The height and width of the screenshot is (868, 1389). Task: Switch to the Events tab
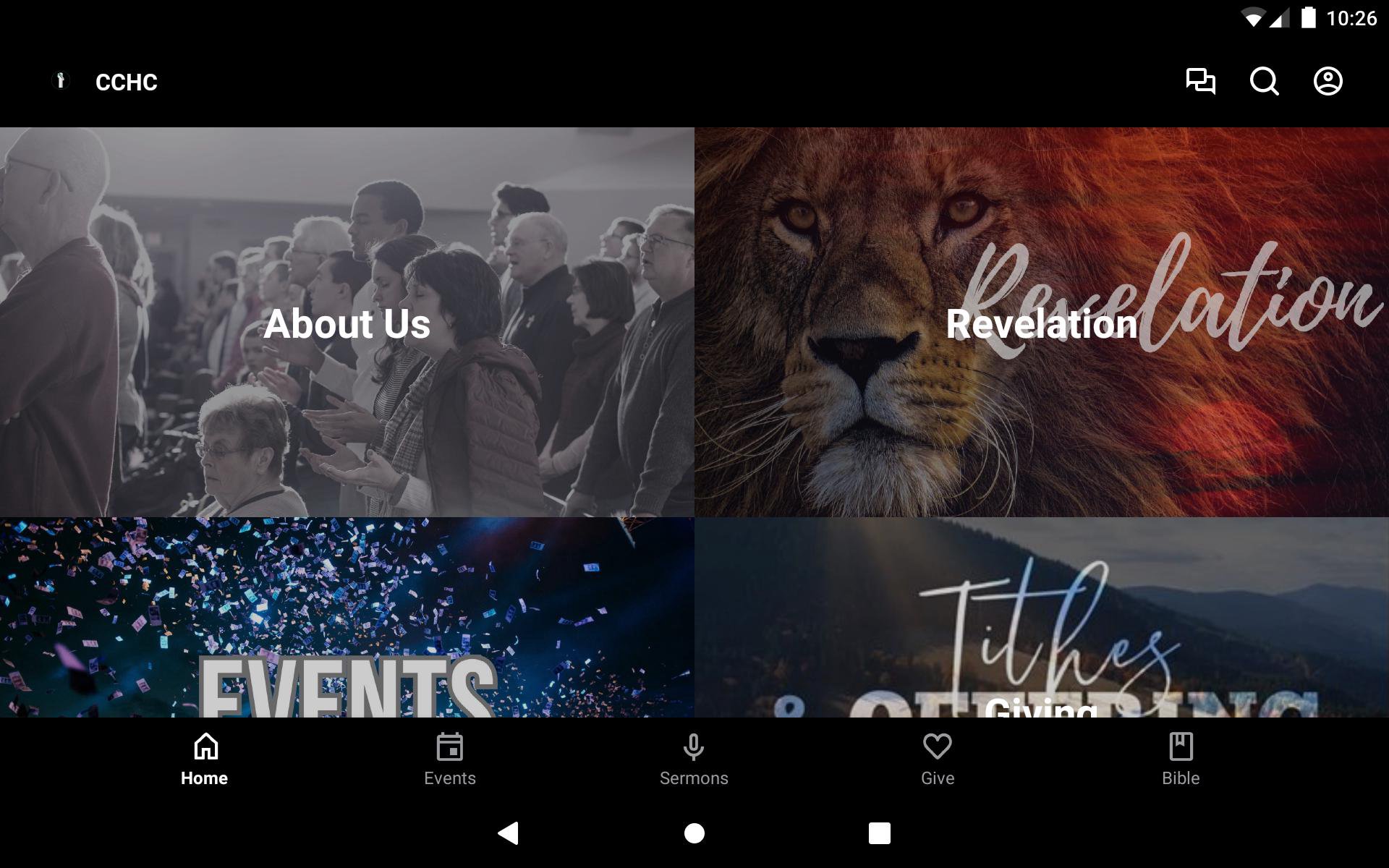point(450,758)
